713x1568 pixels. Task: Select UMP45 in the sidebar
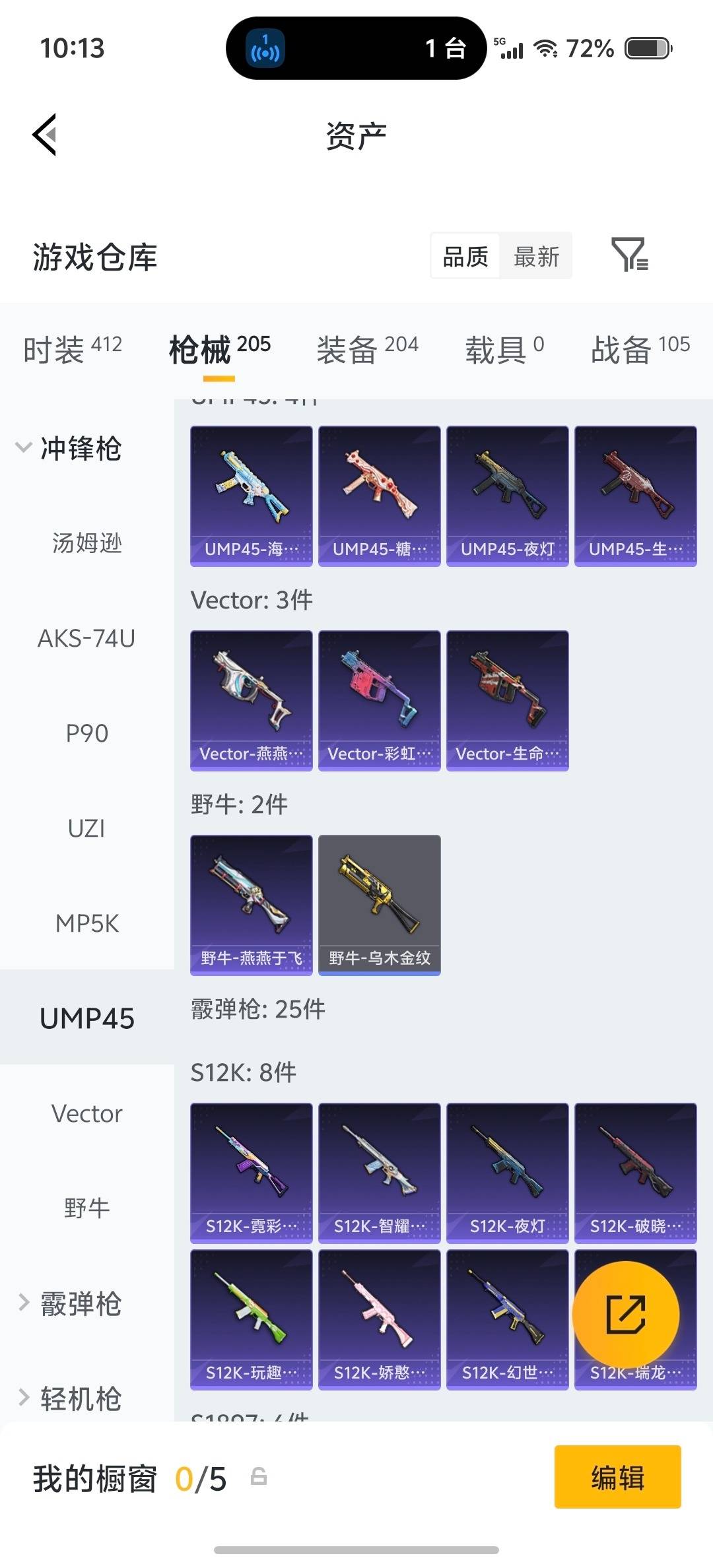click(86, 1018)
